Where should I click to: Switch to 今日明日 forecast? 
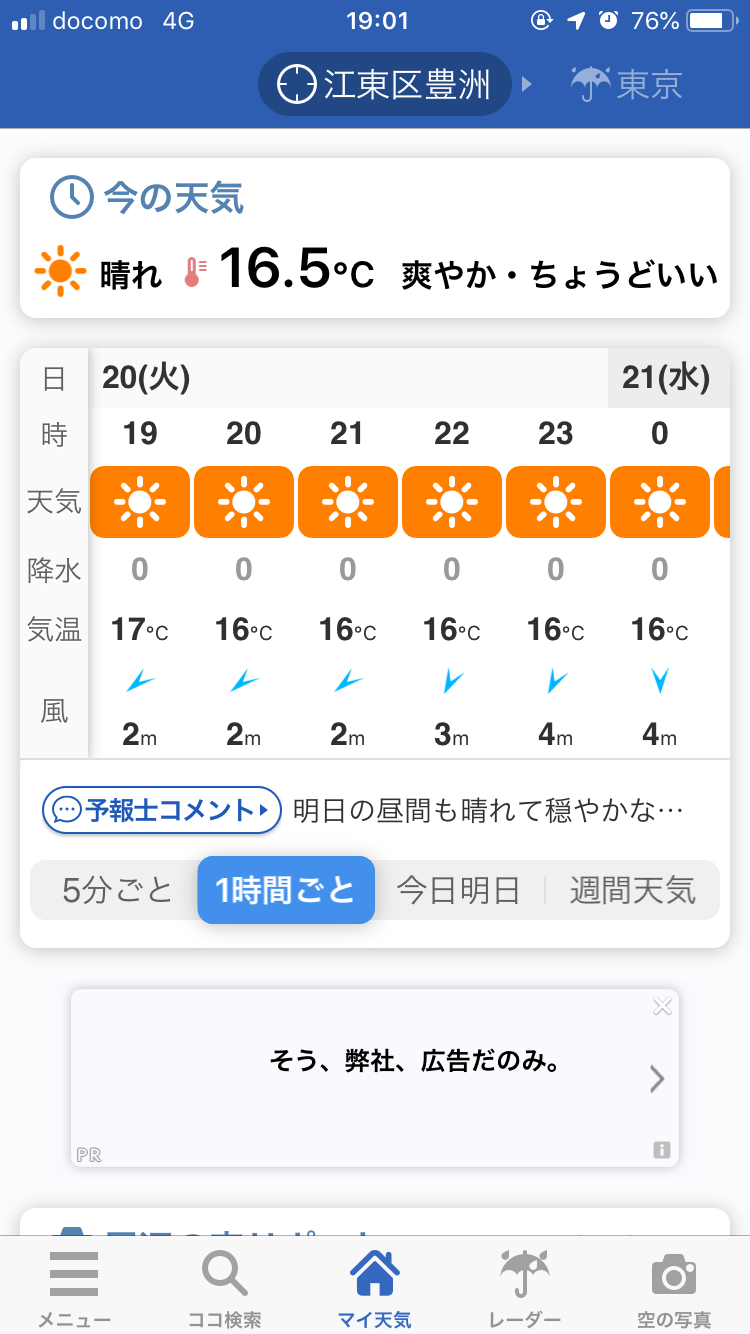click(x=458, y=889)
